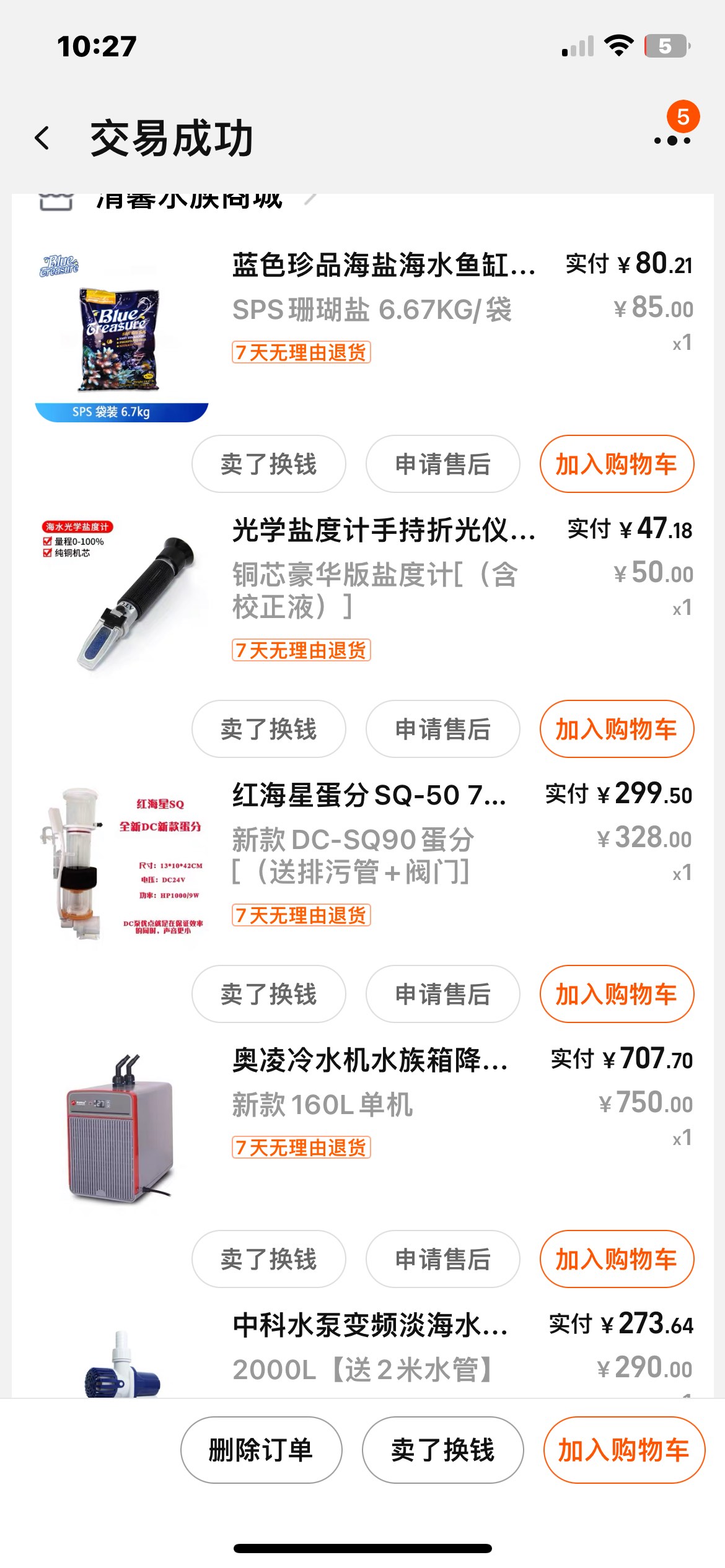The height and width of the screenshot is (1568, 725).
Task: Add 红海星蛋分 to cart again
Action: click(x=617, y=994)
